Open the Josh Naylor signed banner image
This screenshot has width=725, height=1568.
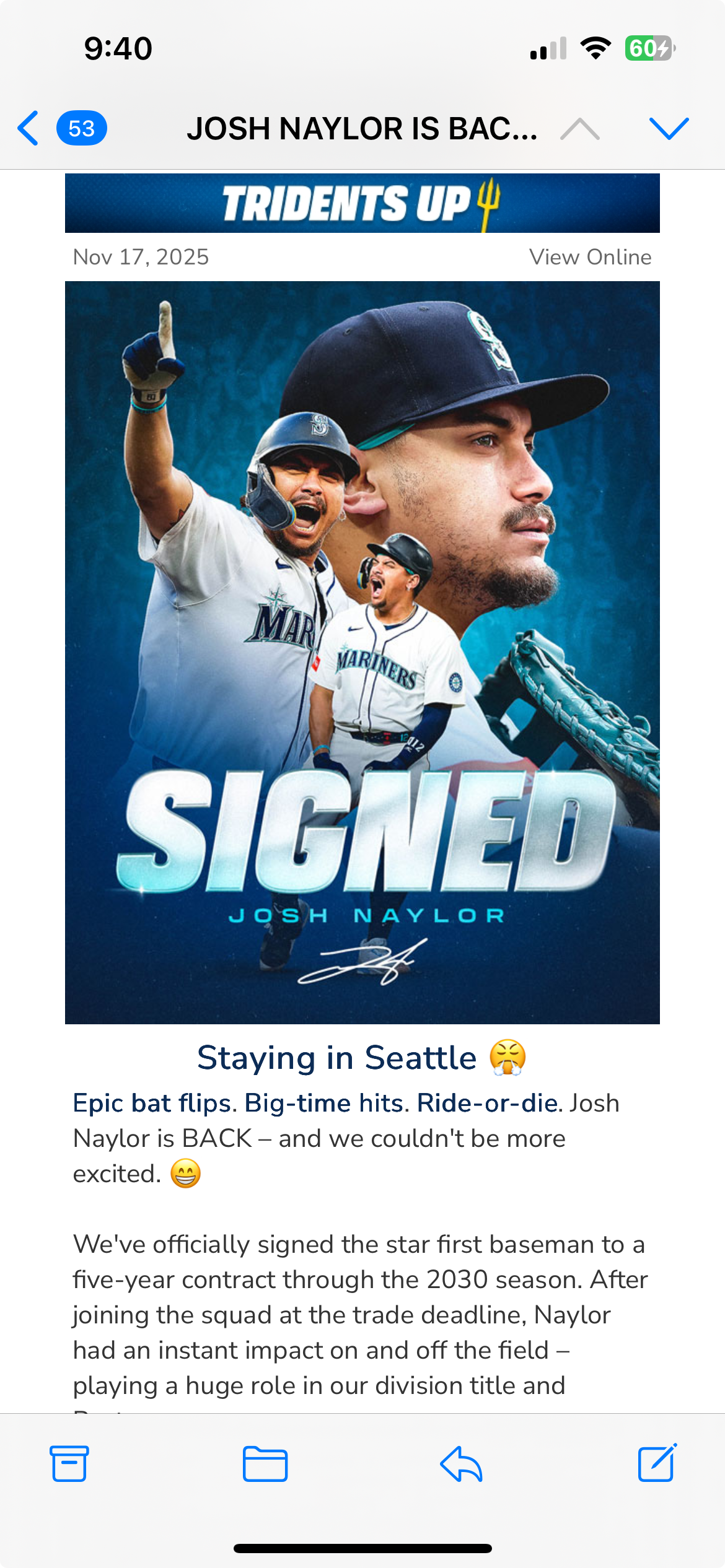coord(362,652)
